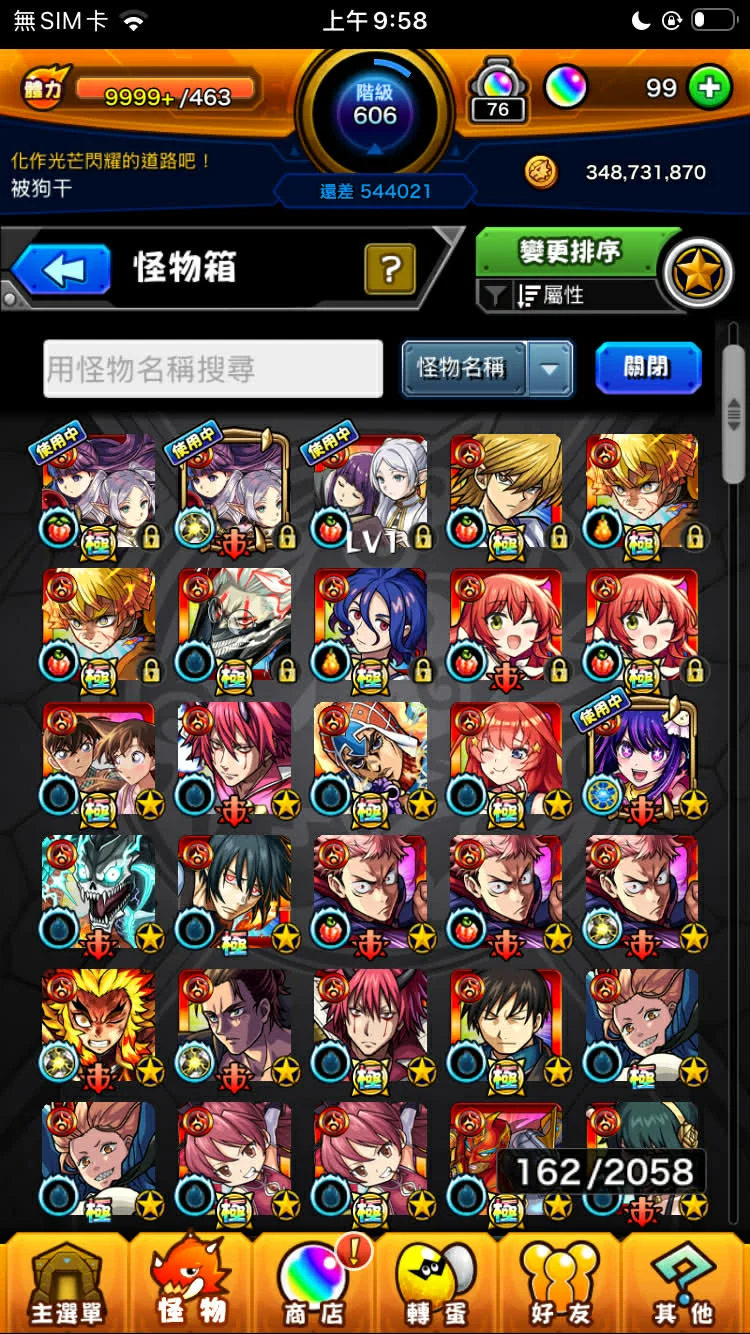750x1334 pixels.
Task: Select the LV1 two-girl monster tile
Action: point(370,492)
